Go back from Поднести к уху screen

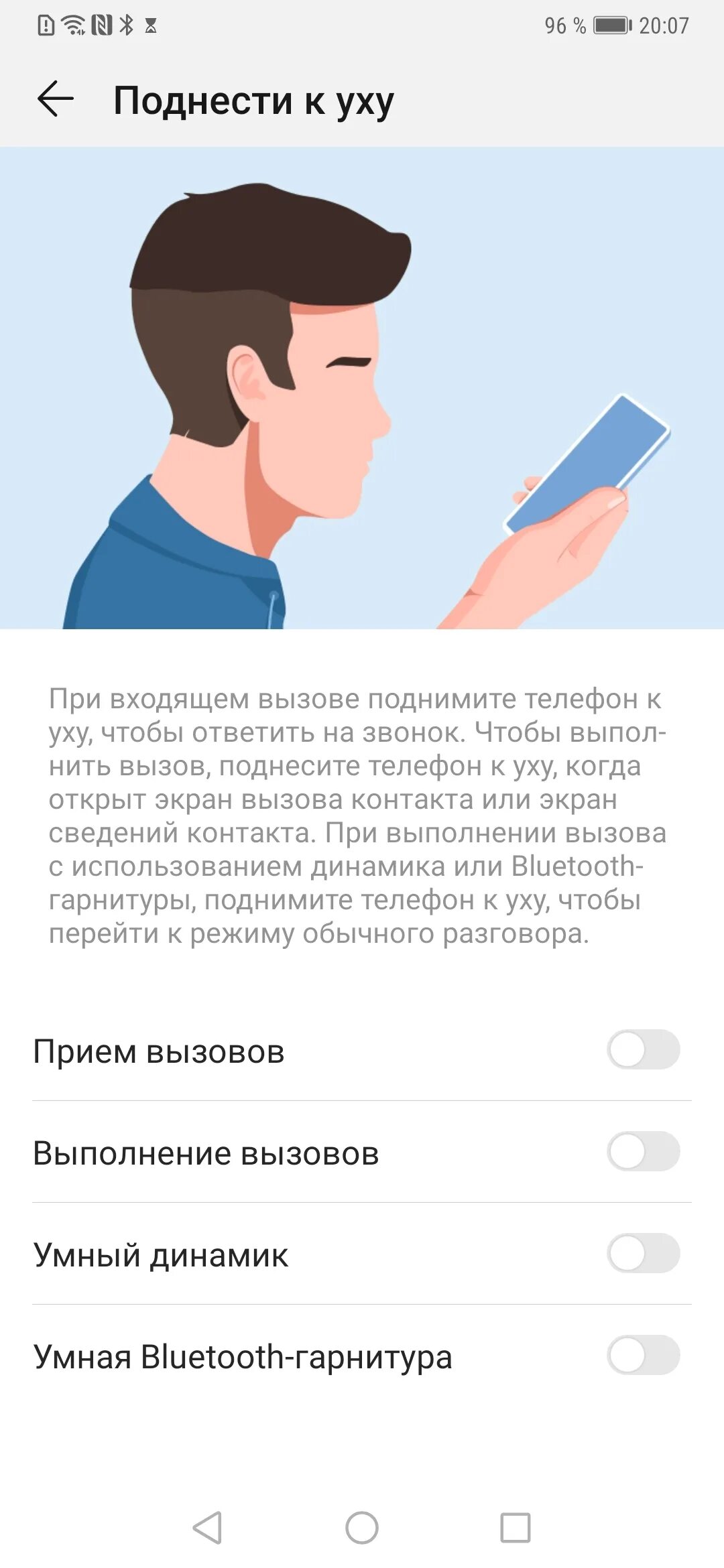tap(55, 99)
